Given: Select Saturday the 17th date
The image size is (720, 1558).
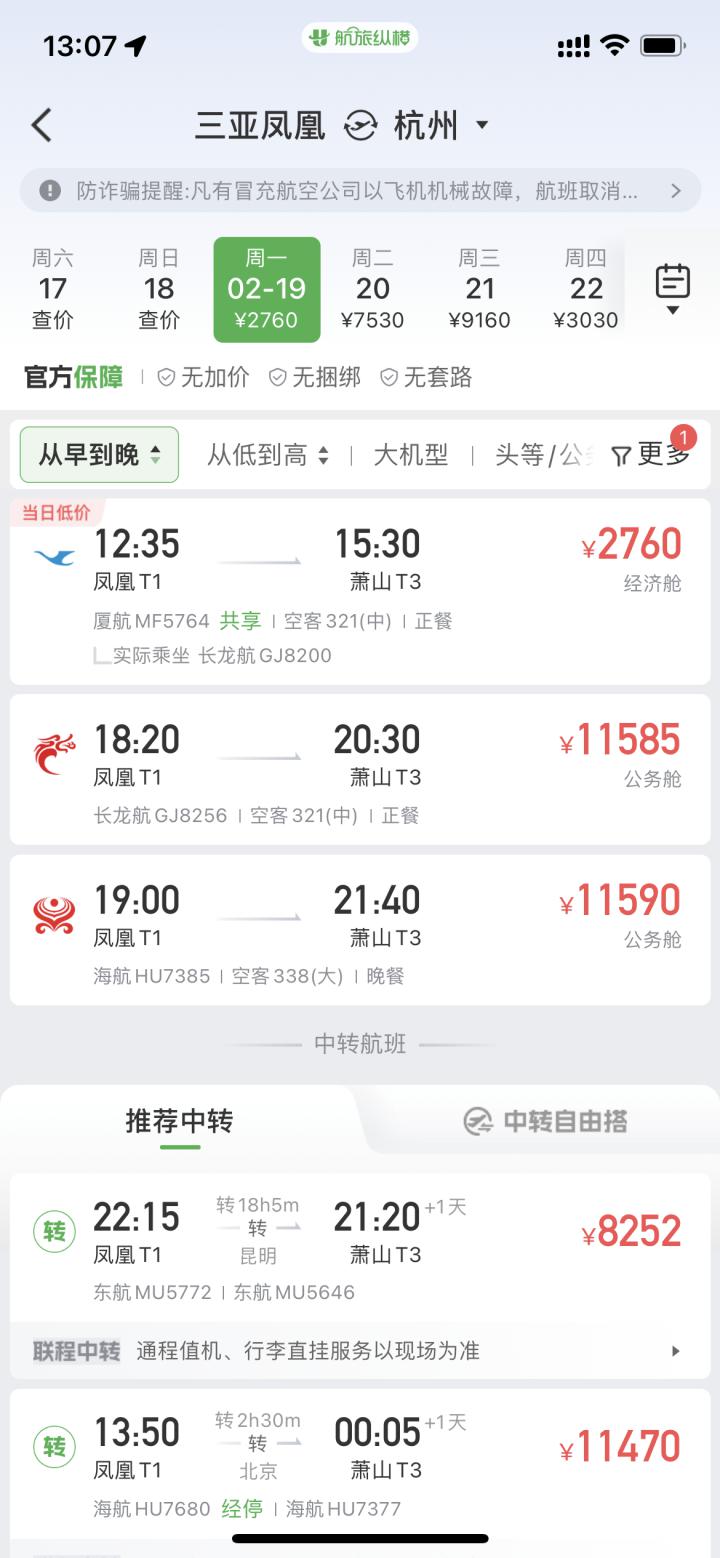Looking at the screenshot, I should point(52,289).
